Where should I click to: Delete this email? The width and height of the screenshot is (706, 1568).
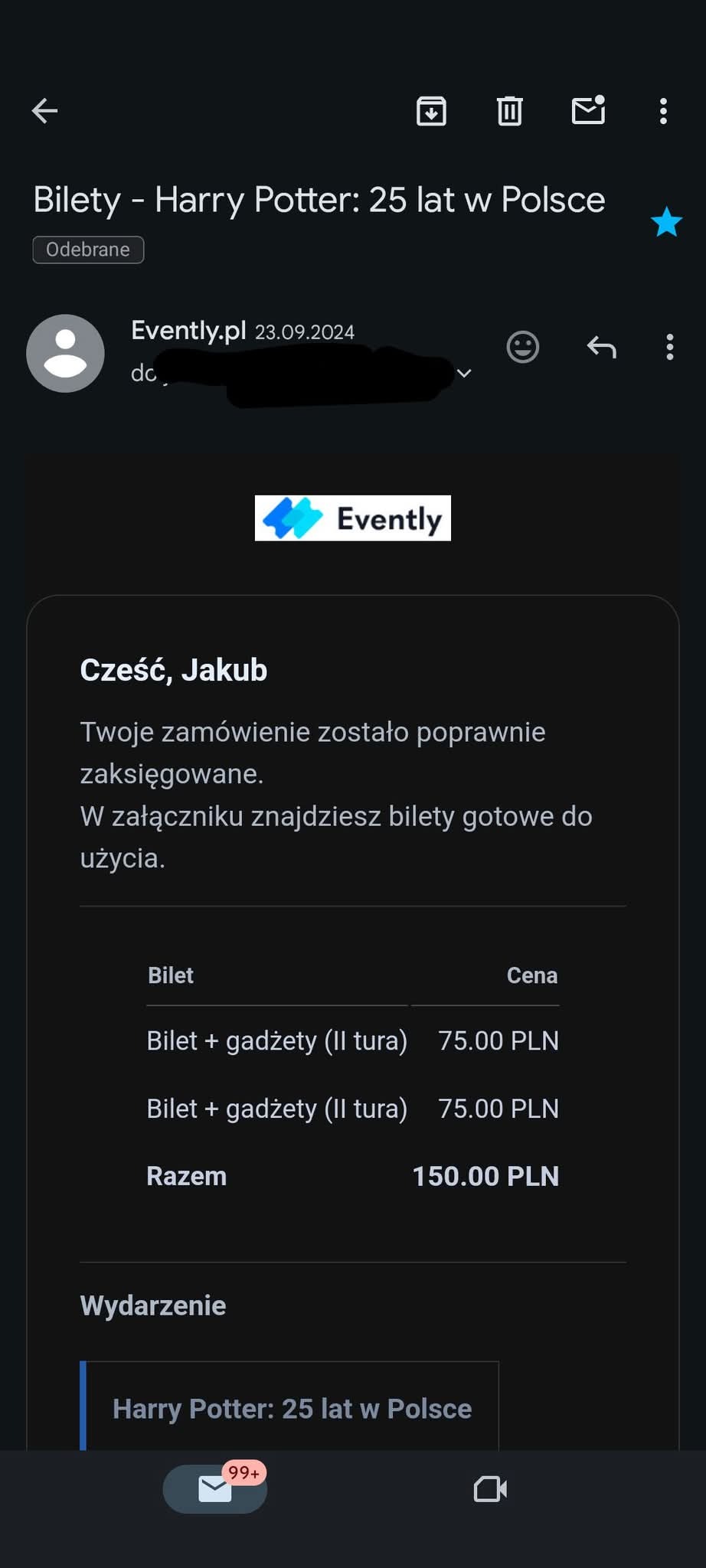point(509,111)
